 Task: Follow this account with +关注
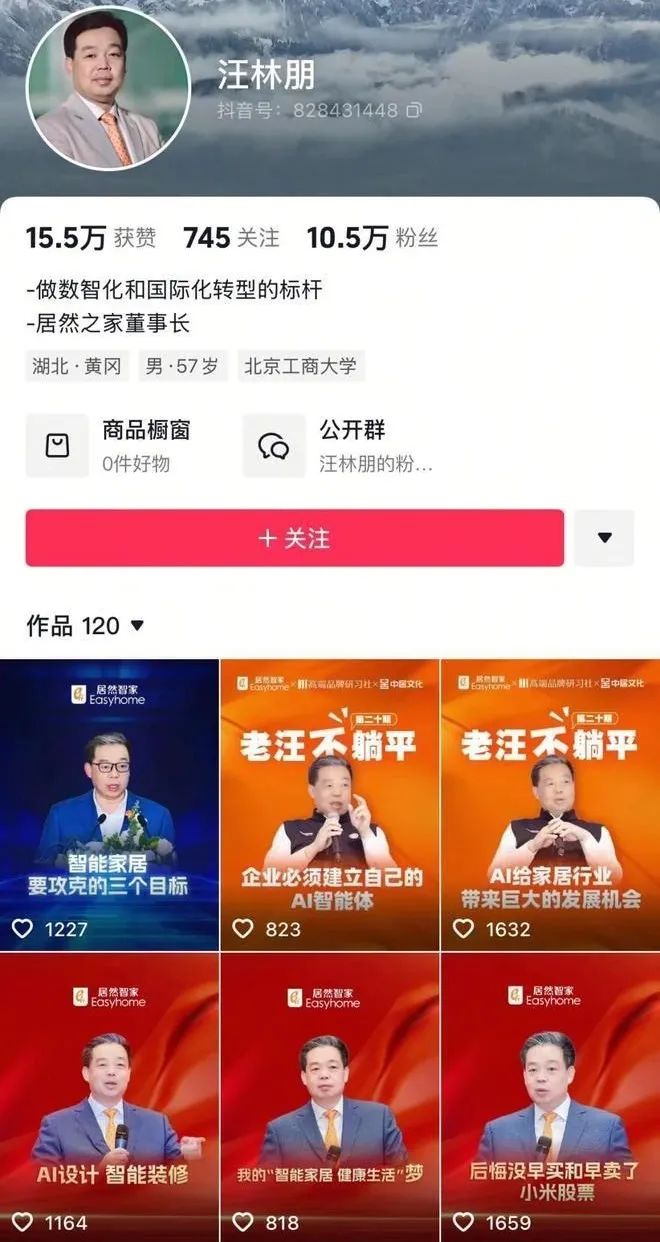point(295,538)
